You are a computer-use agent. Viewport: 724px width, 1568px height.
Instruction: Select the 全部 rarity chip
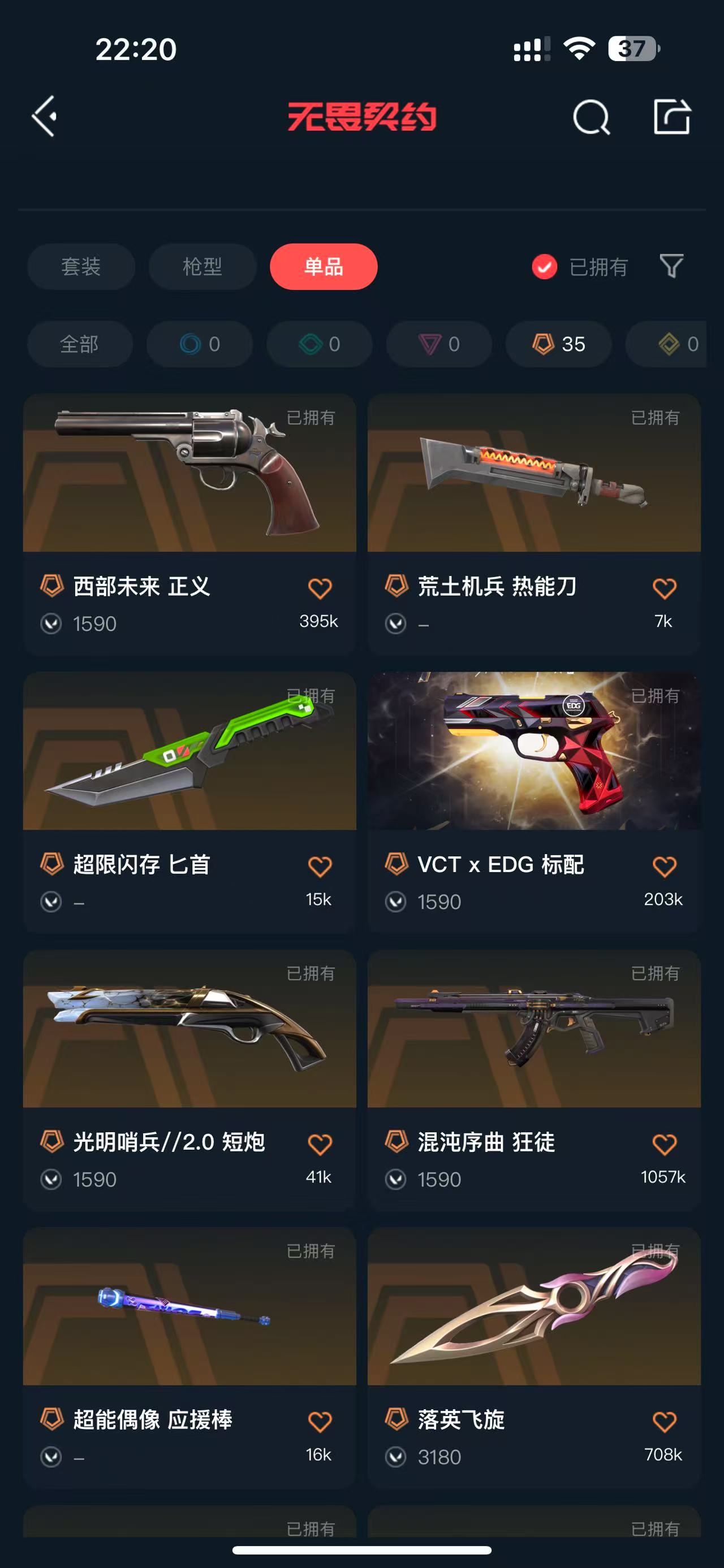tap(79, 344)
